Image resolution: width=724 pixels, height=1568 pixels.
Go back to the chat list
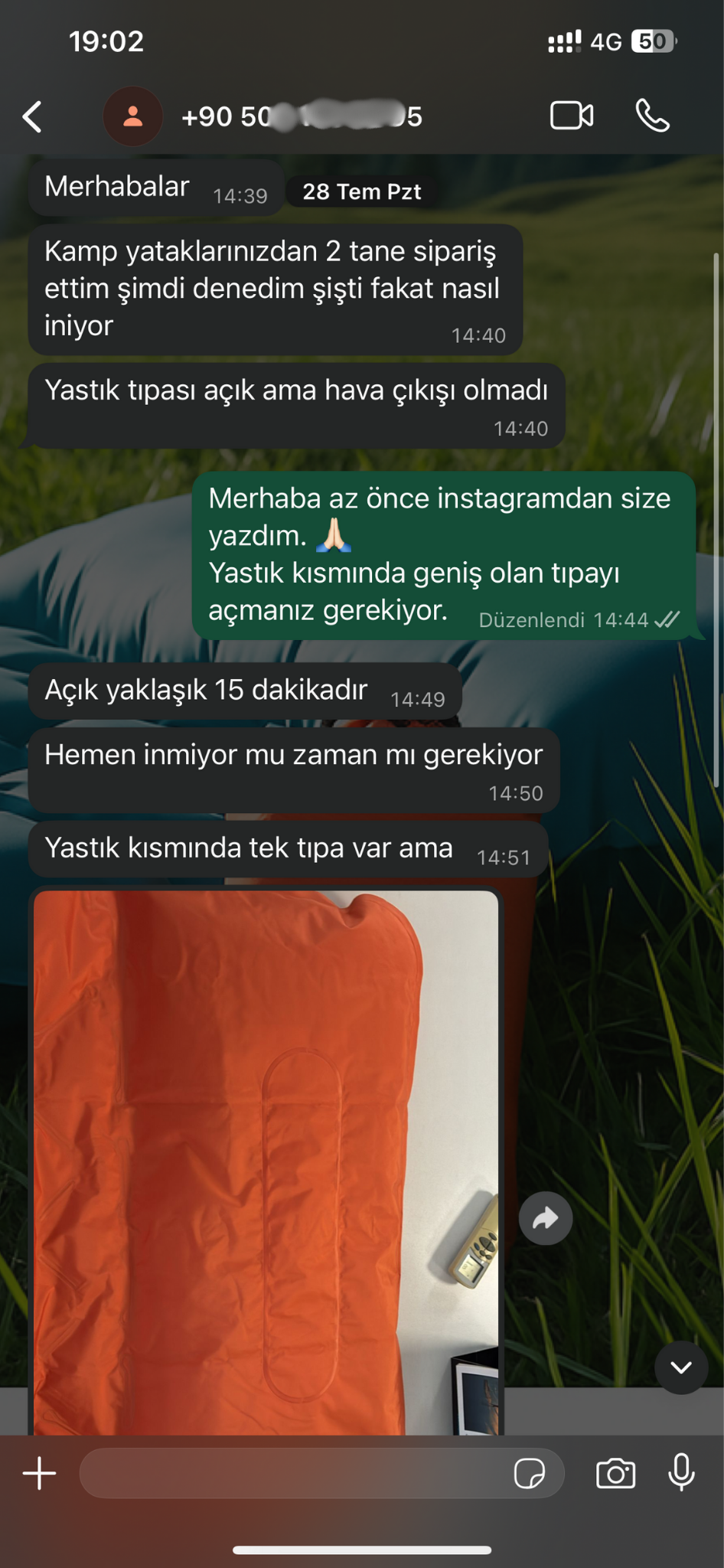pos(32,117)
